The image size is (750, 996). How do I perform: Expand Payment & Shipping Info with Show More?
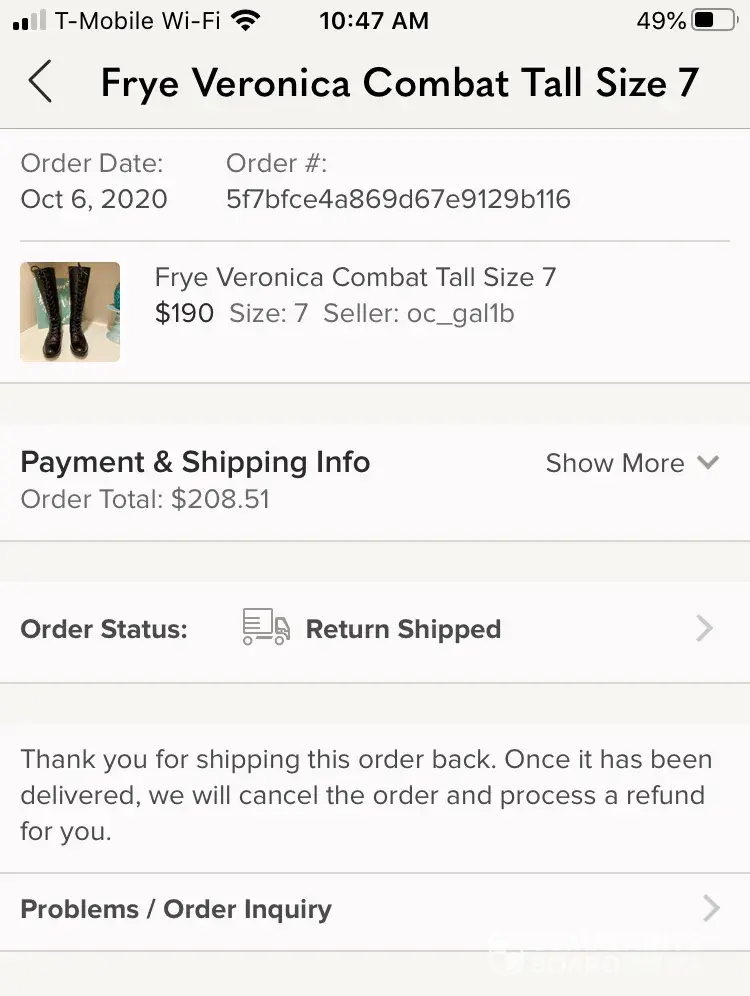pyautogui.click(x=632, y=463)
